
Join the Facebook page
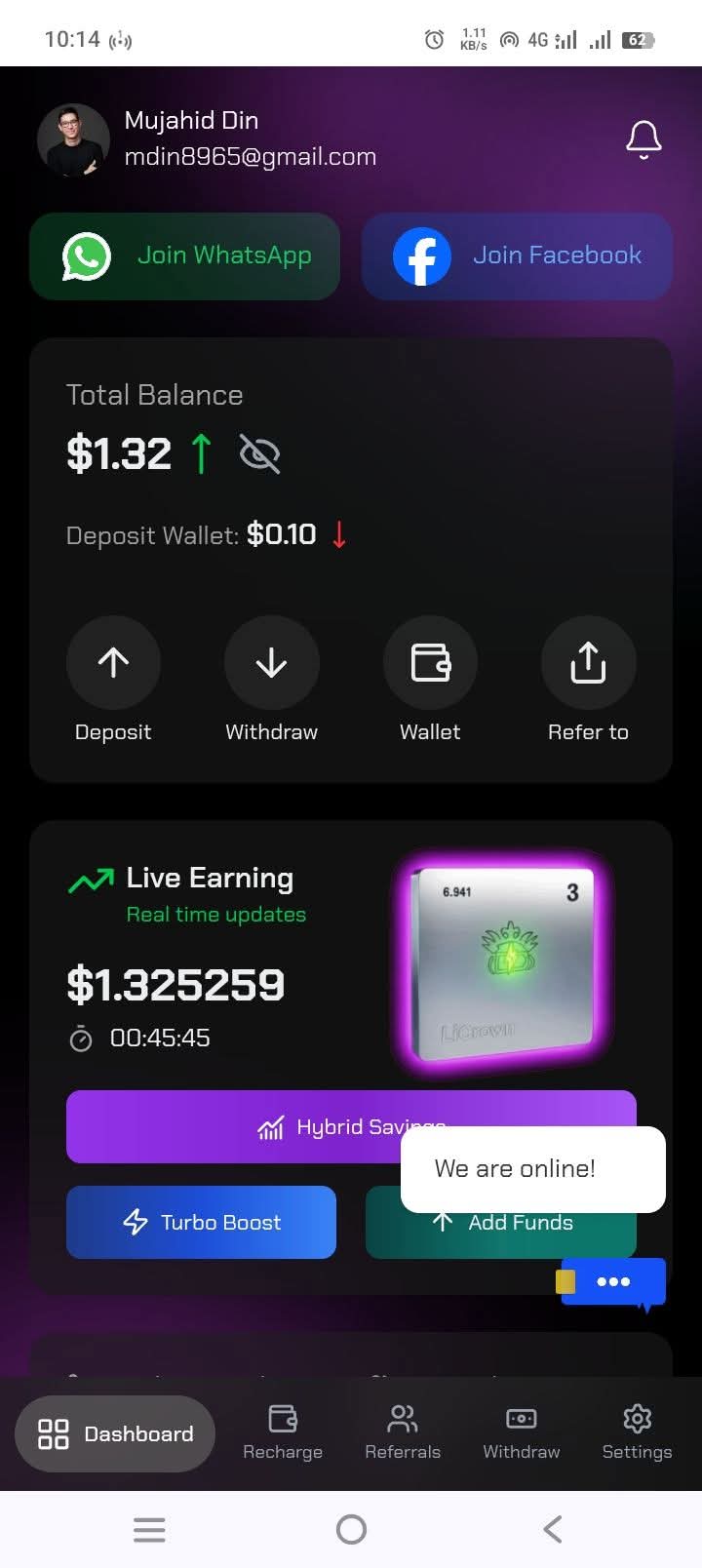pyautogui.click(x=517, y=256)
